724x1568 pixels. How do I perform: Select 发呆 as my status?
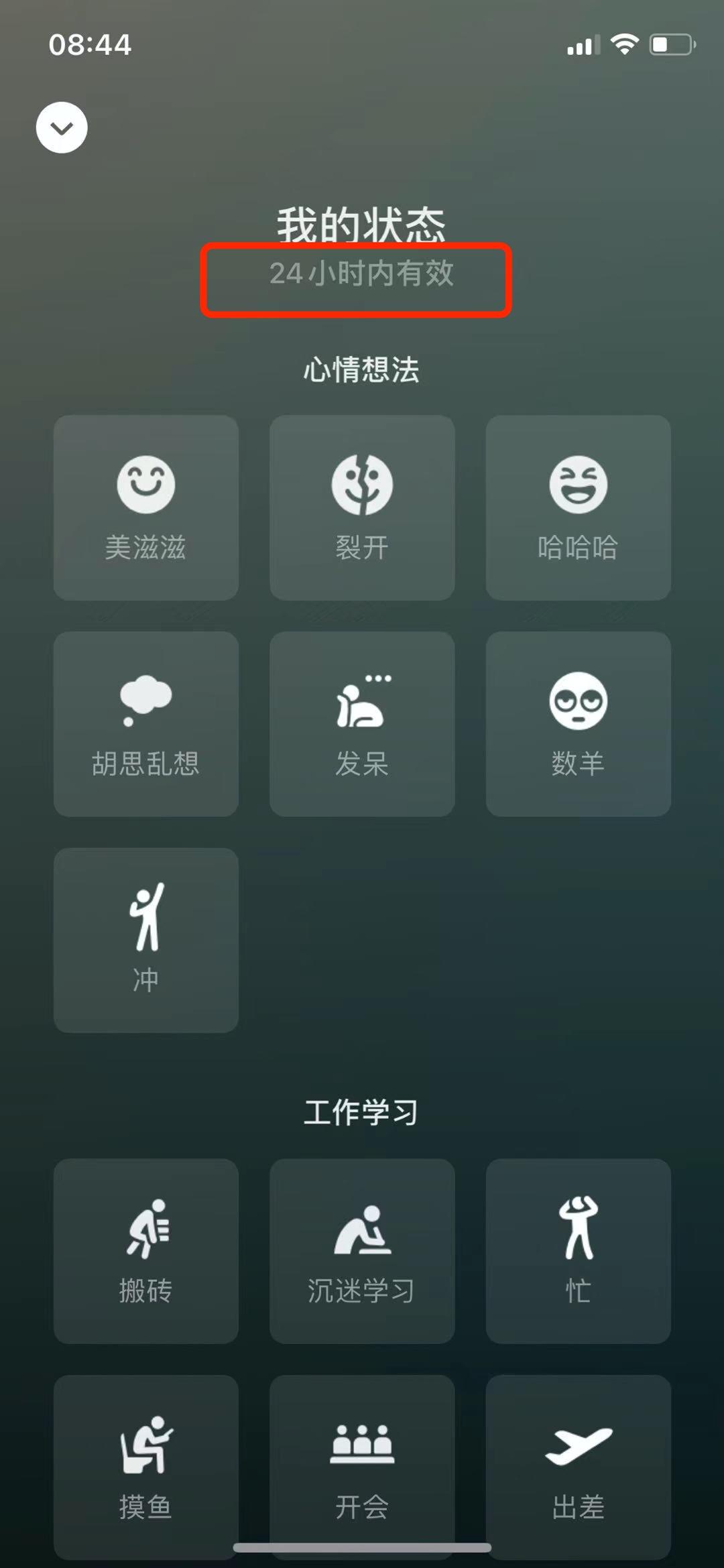[x=362, y=724]
